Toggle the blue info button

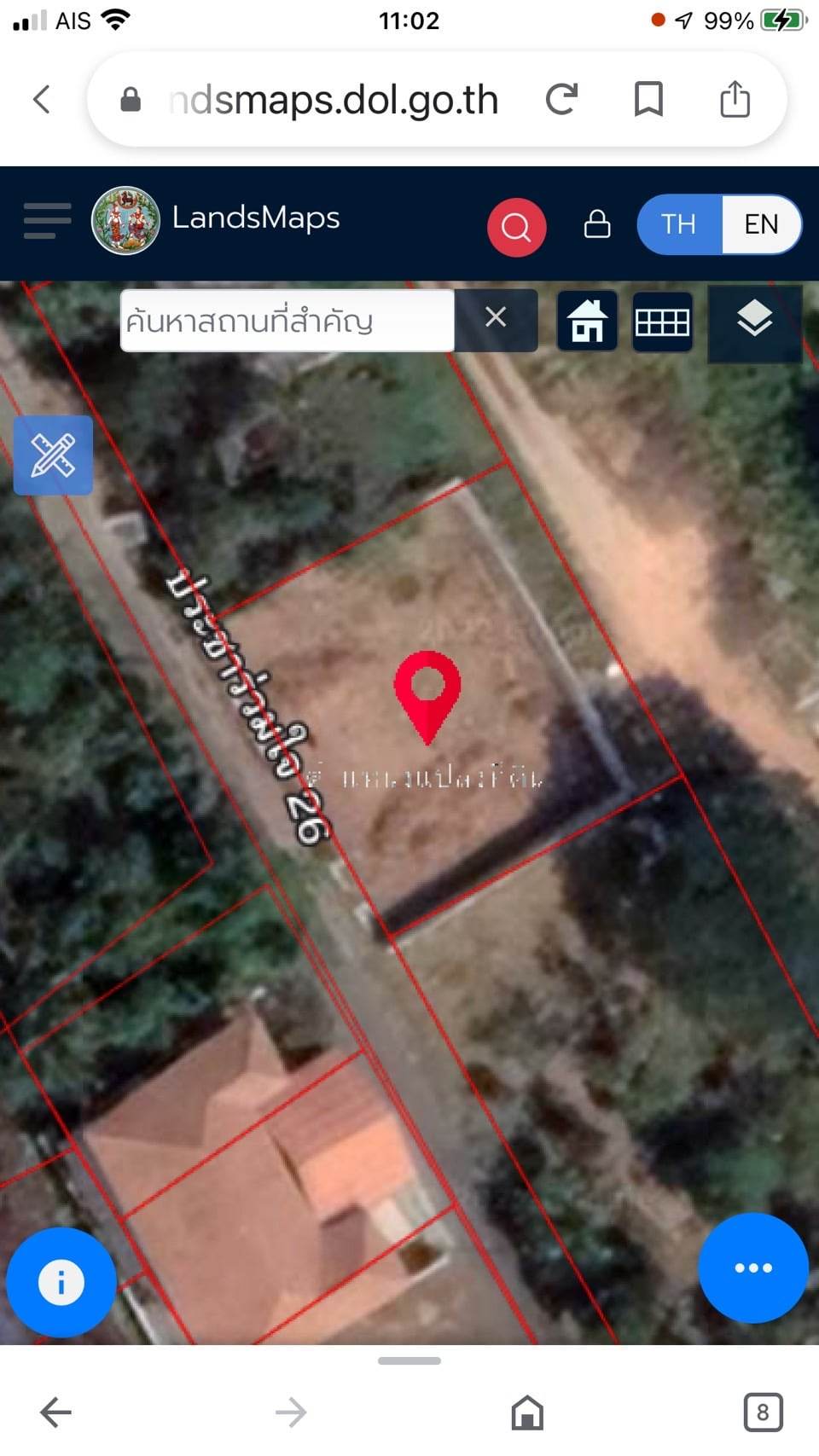(61, 1280)
